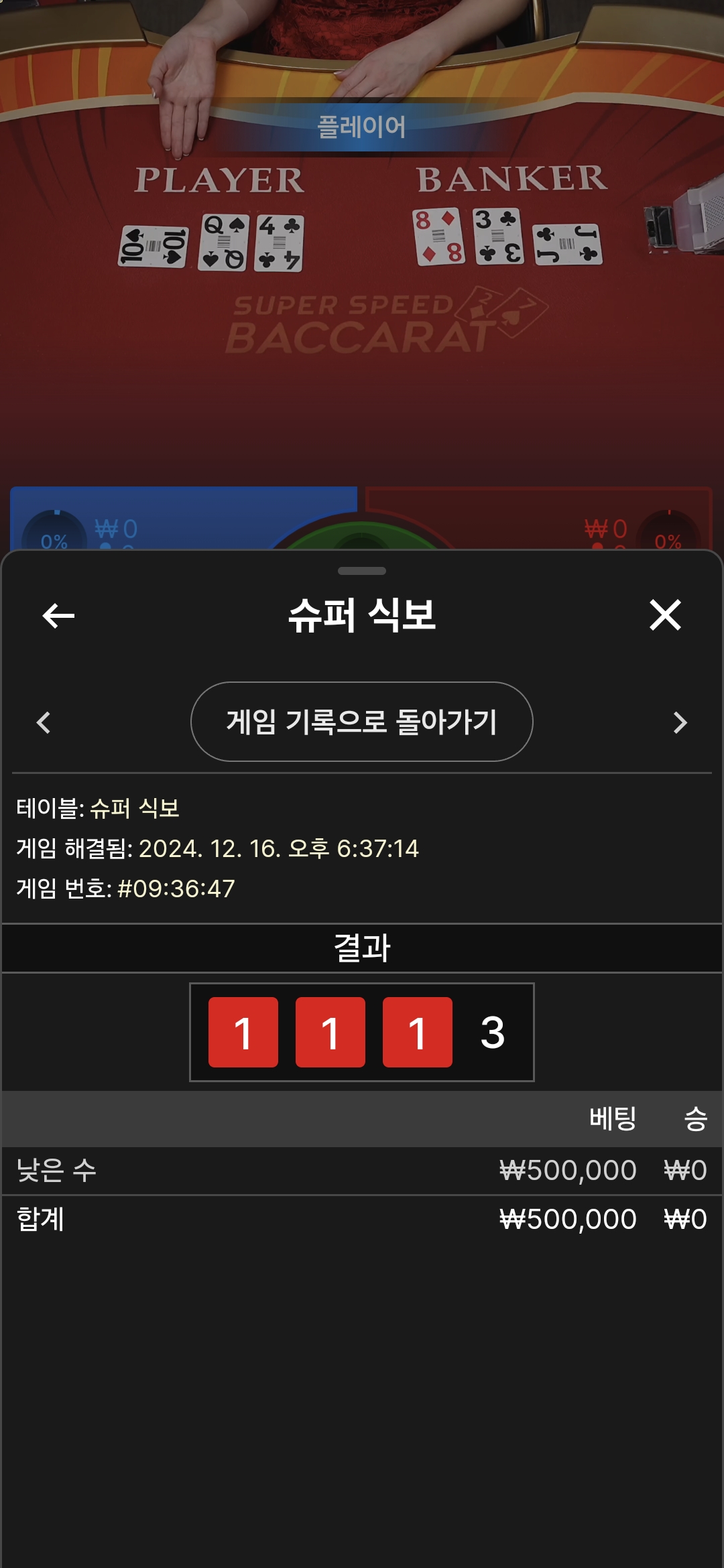The image size is (724, 1568).
Task: Go back using the arrow beside 슈퍼 식보
Action: click(x=58, y=615)
